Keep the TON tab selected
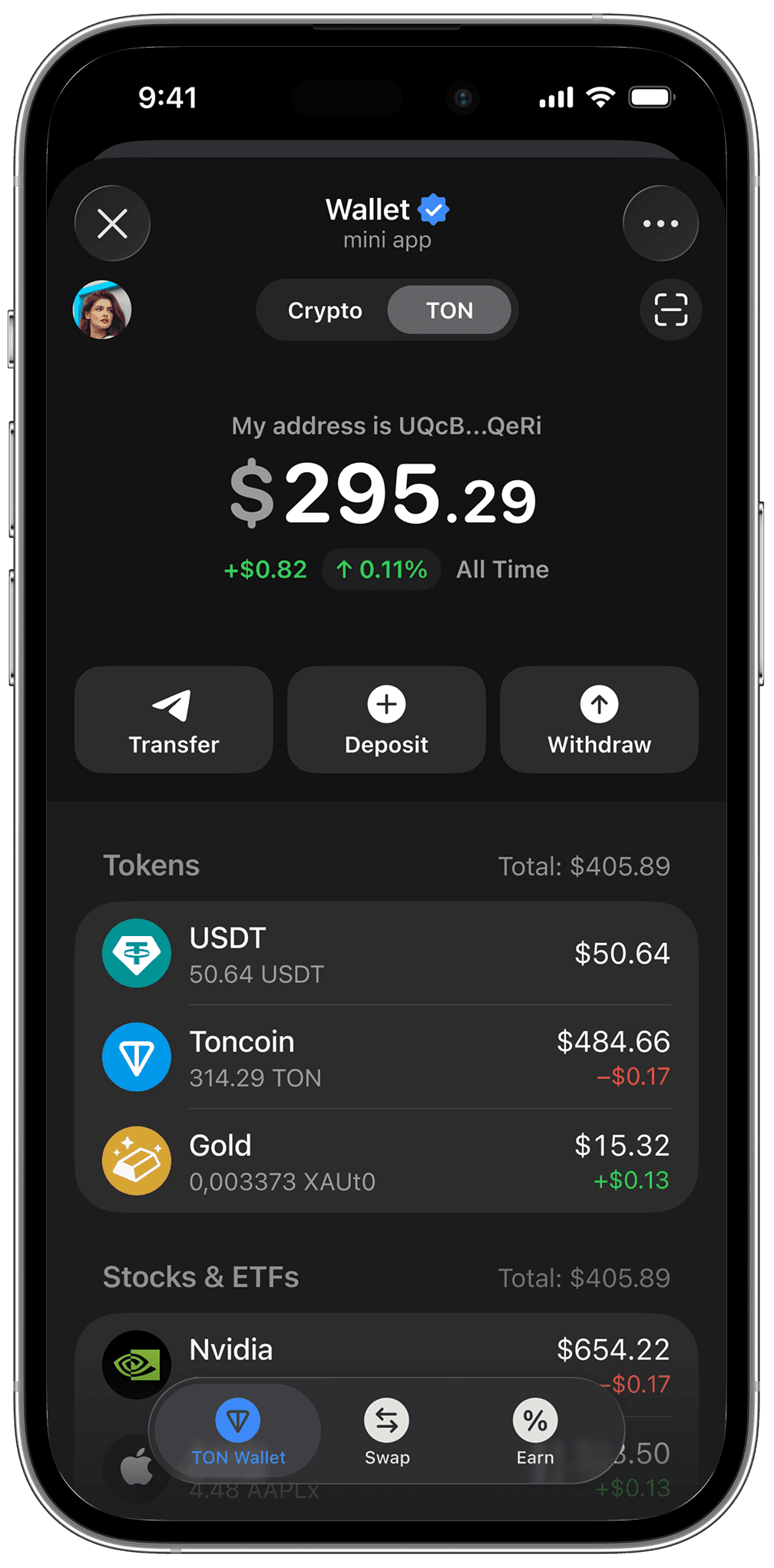The height and width of the screenshot is (1568, 774). tap(450, 310)
